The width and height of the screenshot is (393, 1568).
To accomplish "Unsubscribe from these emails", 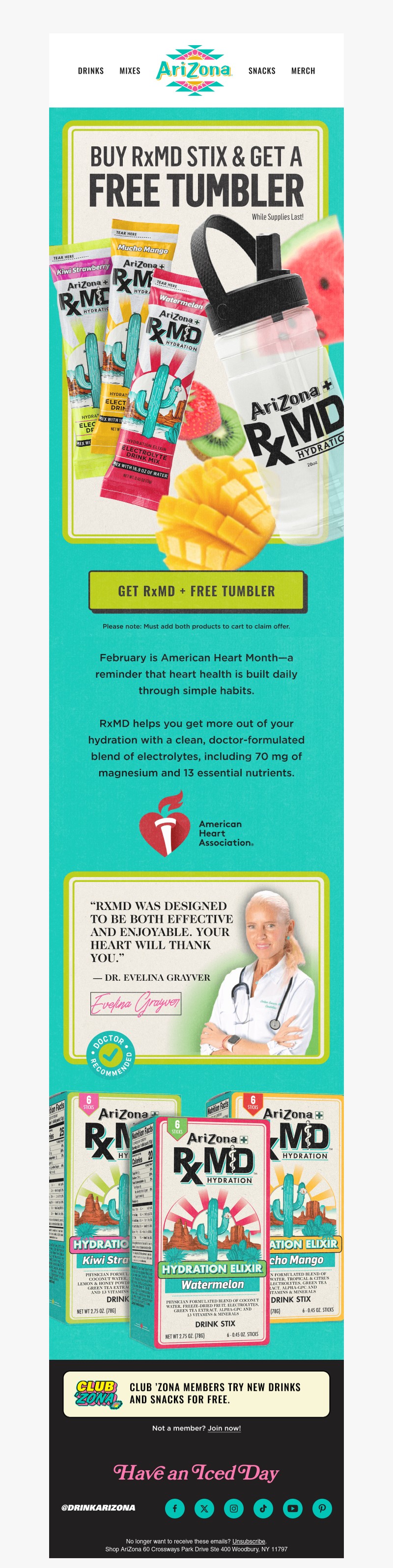I will coord(249,1541).
